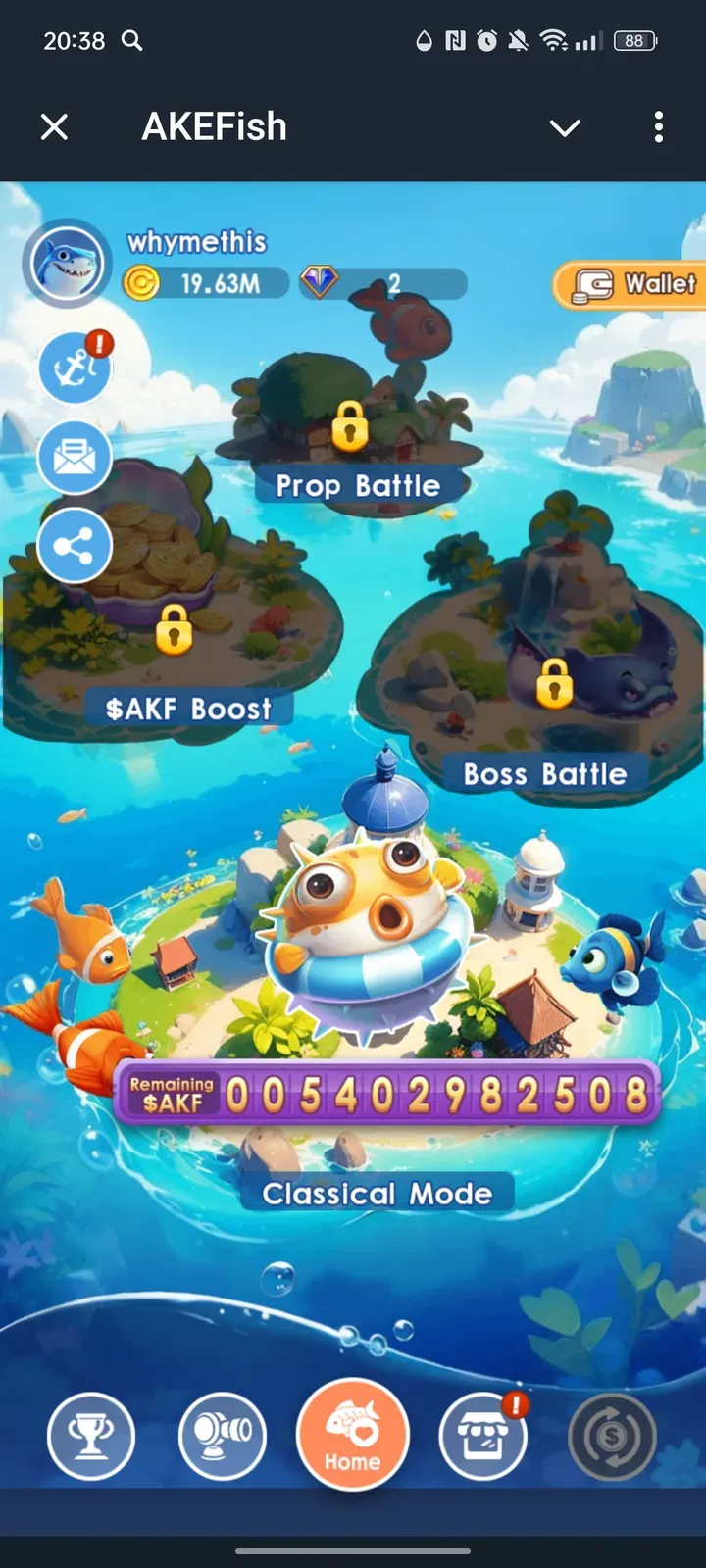Viewport: 706px width, 1568px height.
Task: Open the whymethis shark profile avatar
Action: click(67, 263)
